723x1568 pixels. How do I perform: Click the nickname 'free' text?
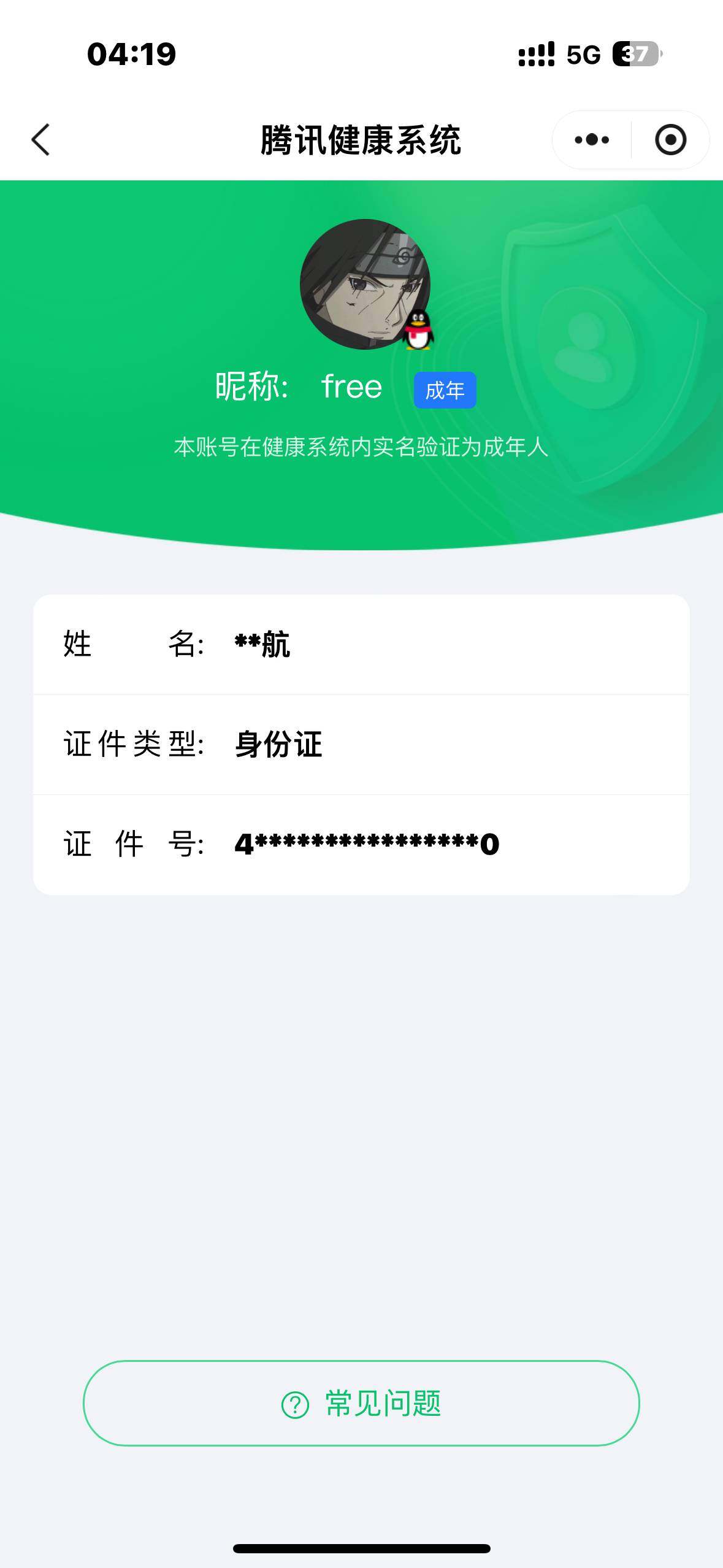[x=351, y=387]
